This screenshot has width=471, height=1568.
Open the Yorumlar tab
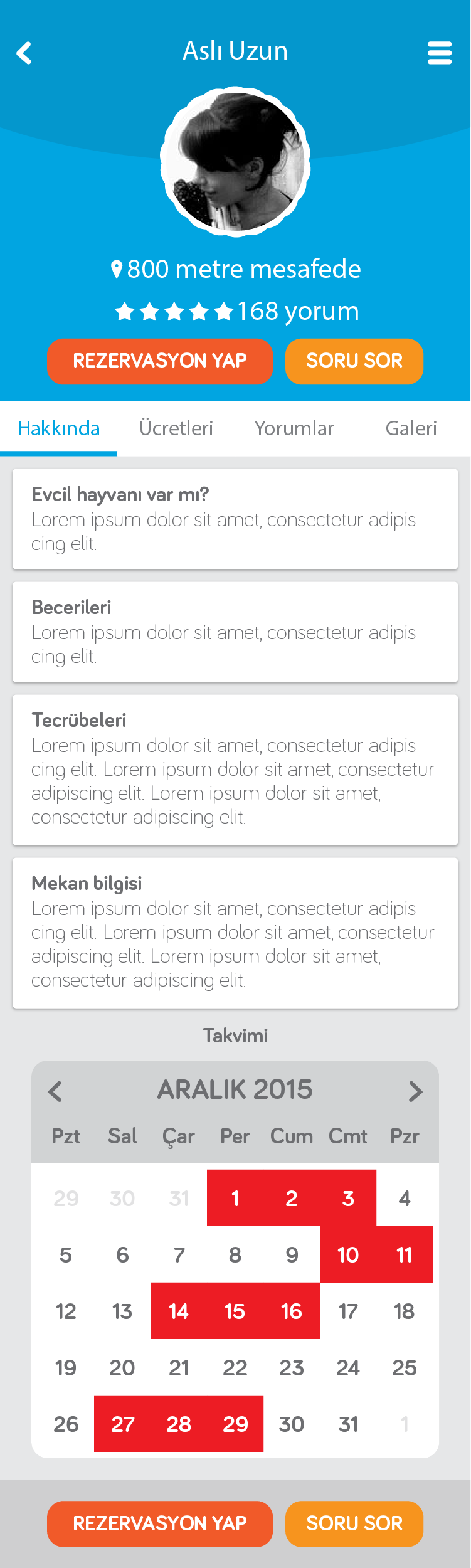pos(294,428)
